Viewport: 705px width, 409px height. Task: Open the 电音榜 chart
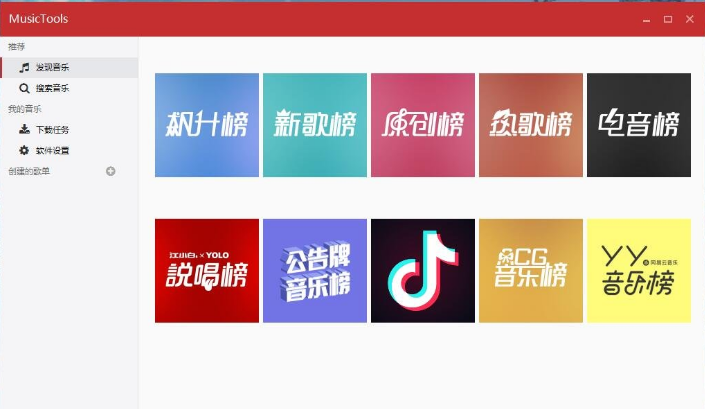[638, 125]
